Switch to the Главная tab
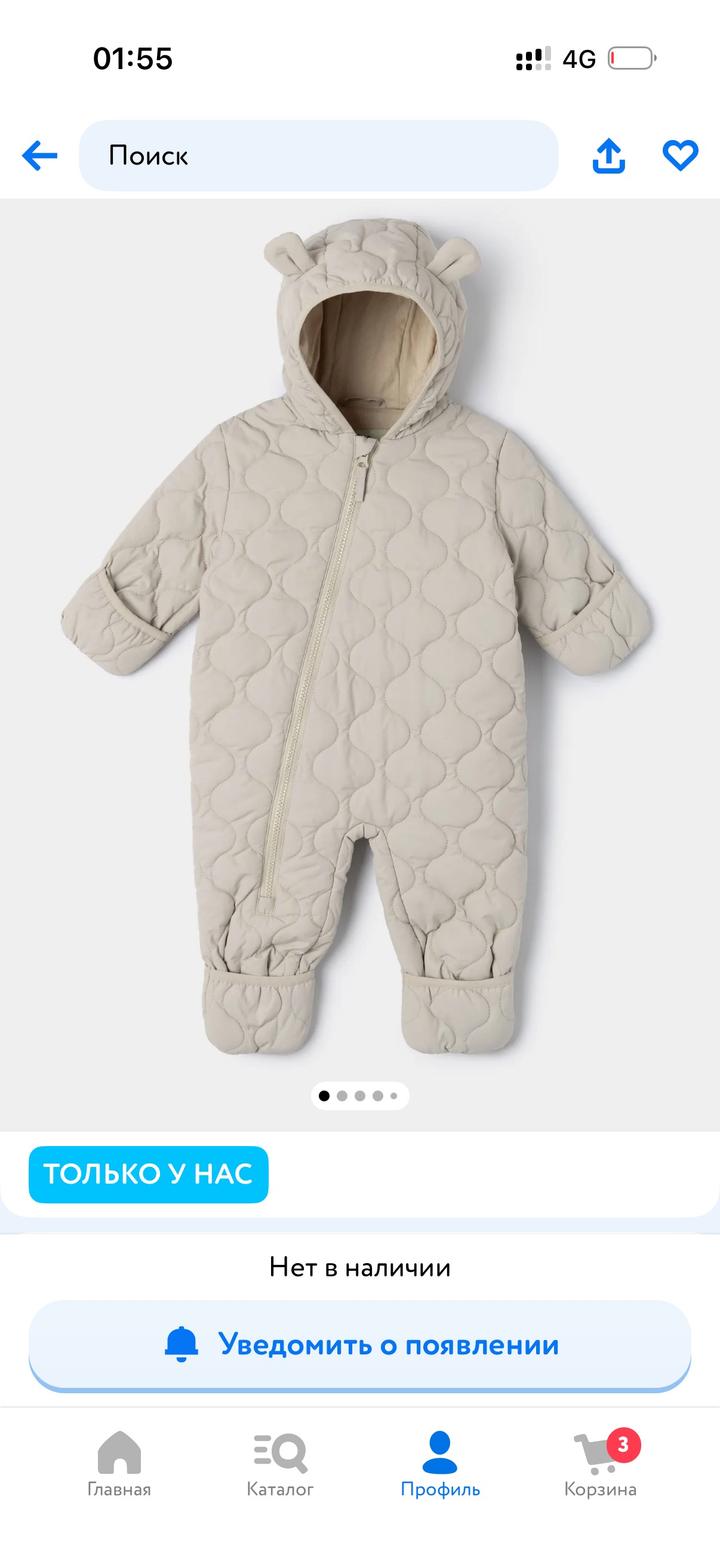 click(x=119, y=1464)
